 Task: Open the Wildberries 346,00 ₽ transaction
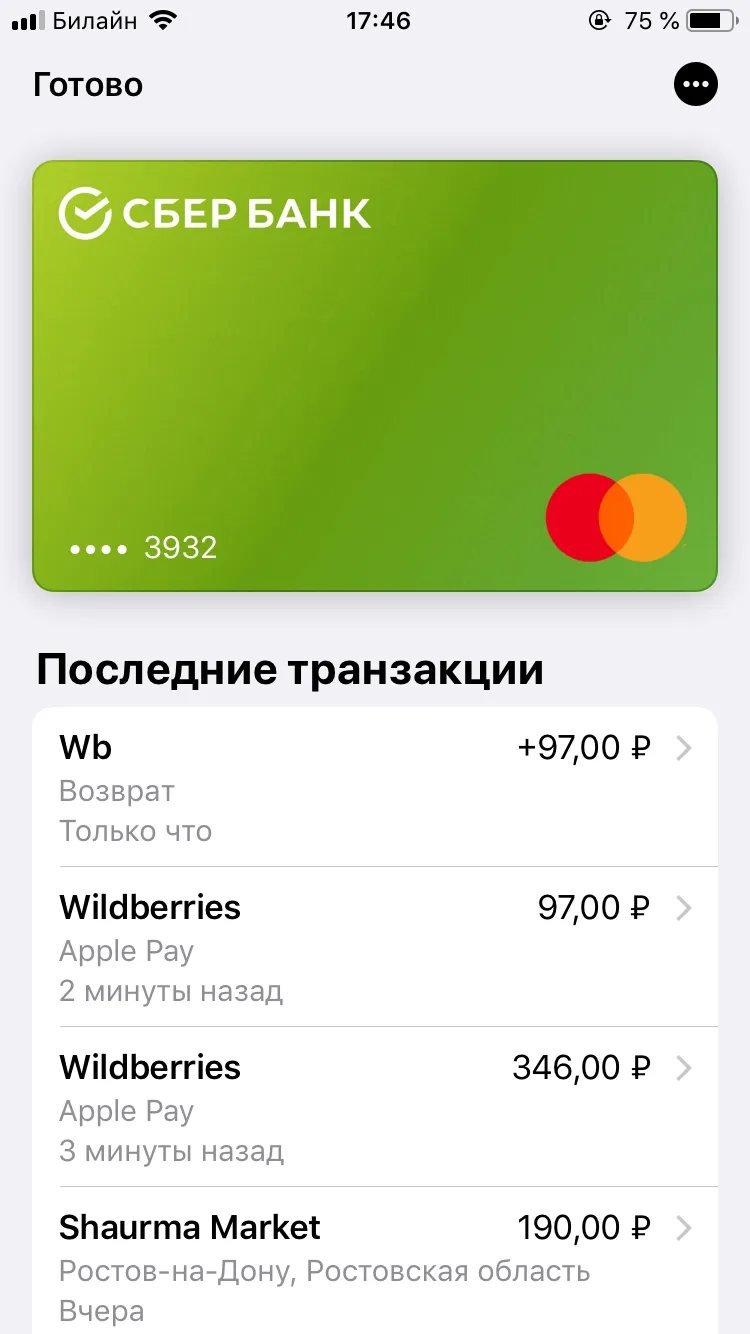tap(375, 1107)
